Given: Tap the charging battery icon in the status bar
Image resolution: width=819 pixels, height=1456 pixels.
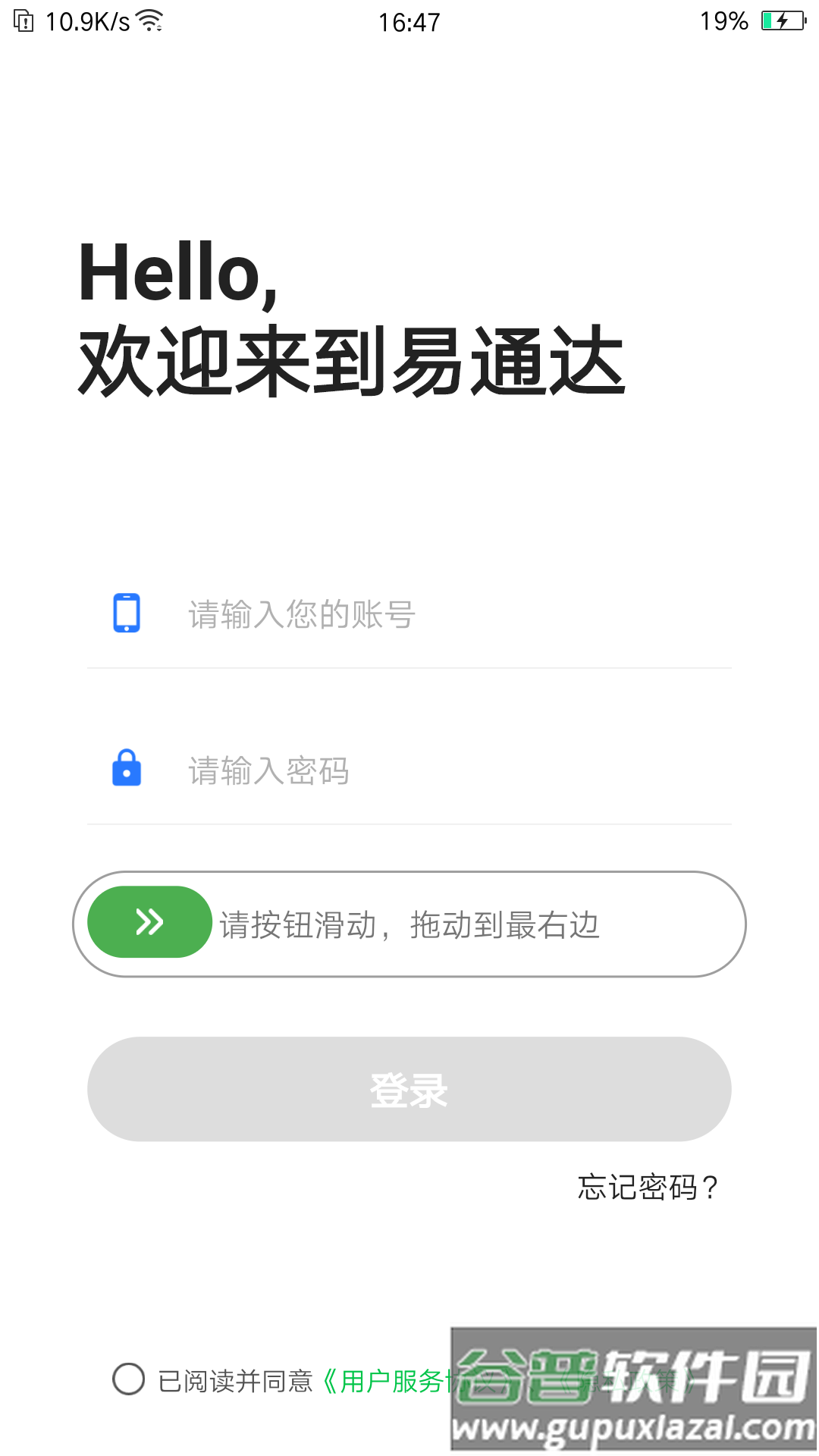Looking at the screenshot, I should click(x=781, y=20).
